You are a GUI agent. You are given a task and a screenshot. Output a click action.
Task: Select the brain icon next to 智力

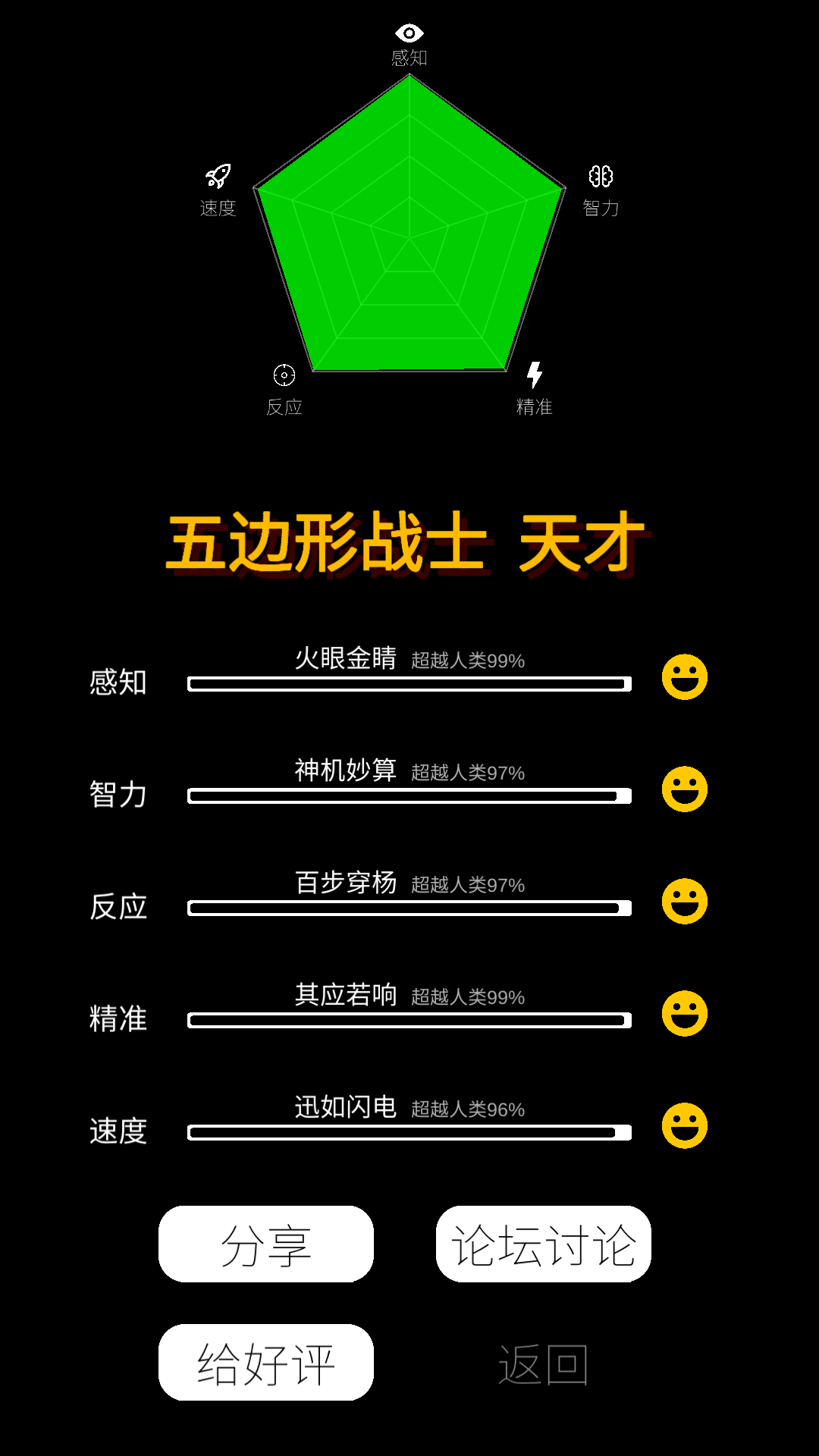click(x=601, y=177)
